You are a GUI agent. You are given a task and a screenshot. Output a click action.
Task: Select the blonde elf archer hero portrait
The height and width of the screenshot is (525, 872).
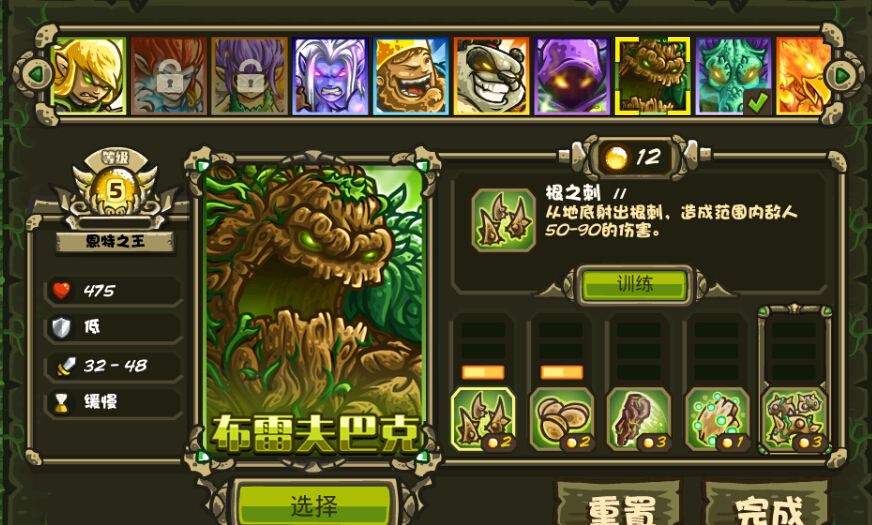[x=88, y=75]
